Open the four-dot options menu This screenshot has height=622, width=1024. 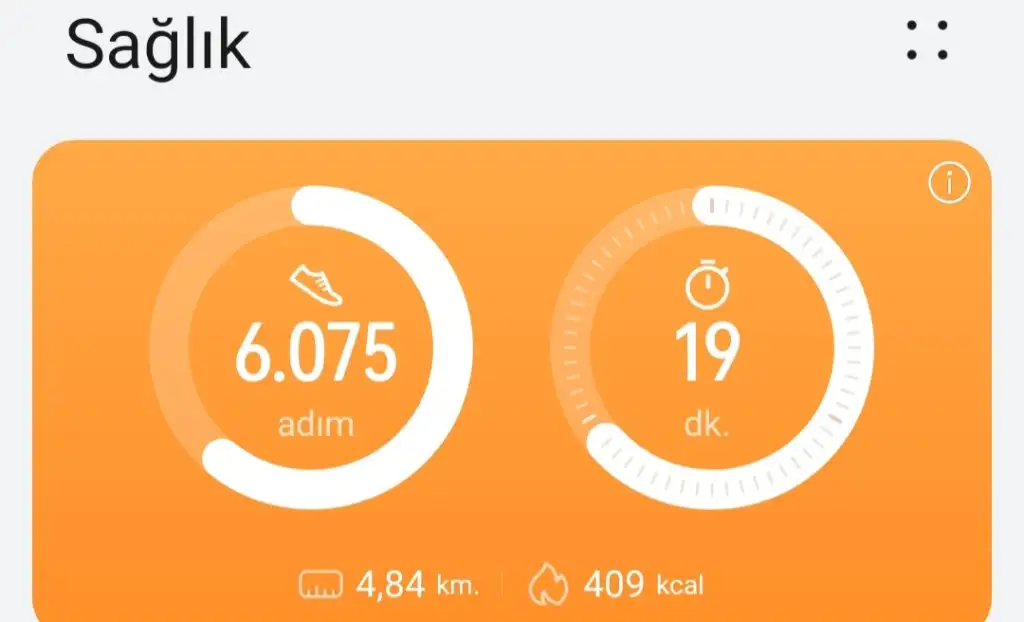(927, 41)
